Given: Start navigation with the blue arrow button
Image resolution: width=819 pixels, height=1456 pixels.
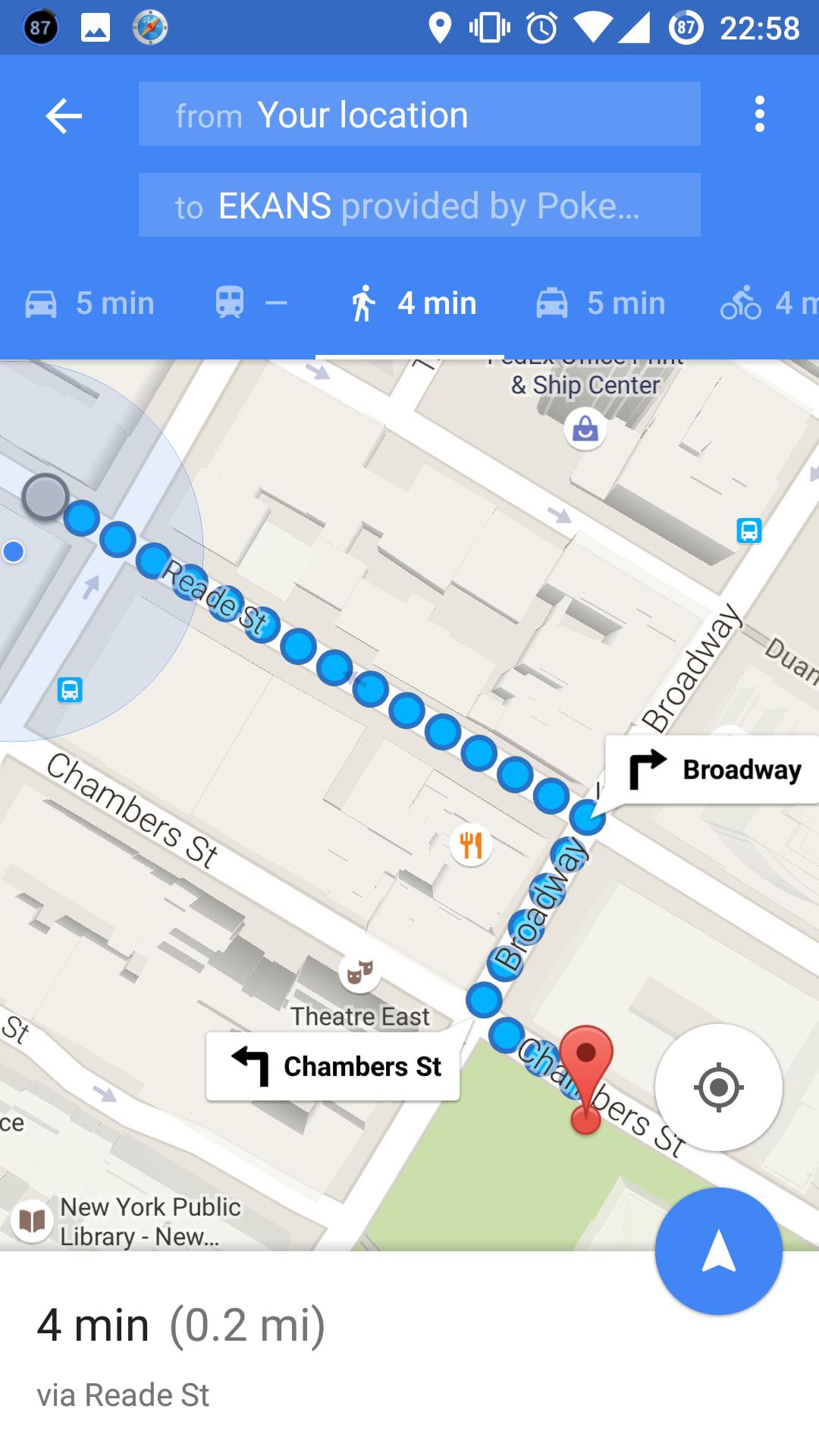Looking at the screenshot, I should coord(718,1250).
